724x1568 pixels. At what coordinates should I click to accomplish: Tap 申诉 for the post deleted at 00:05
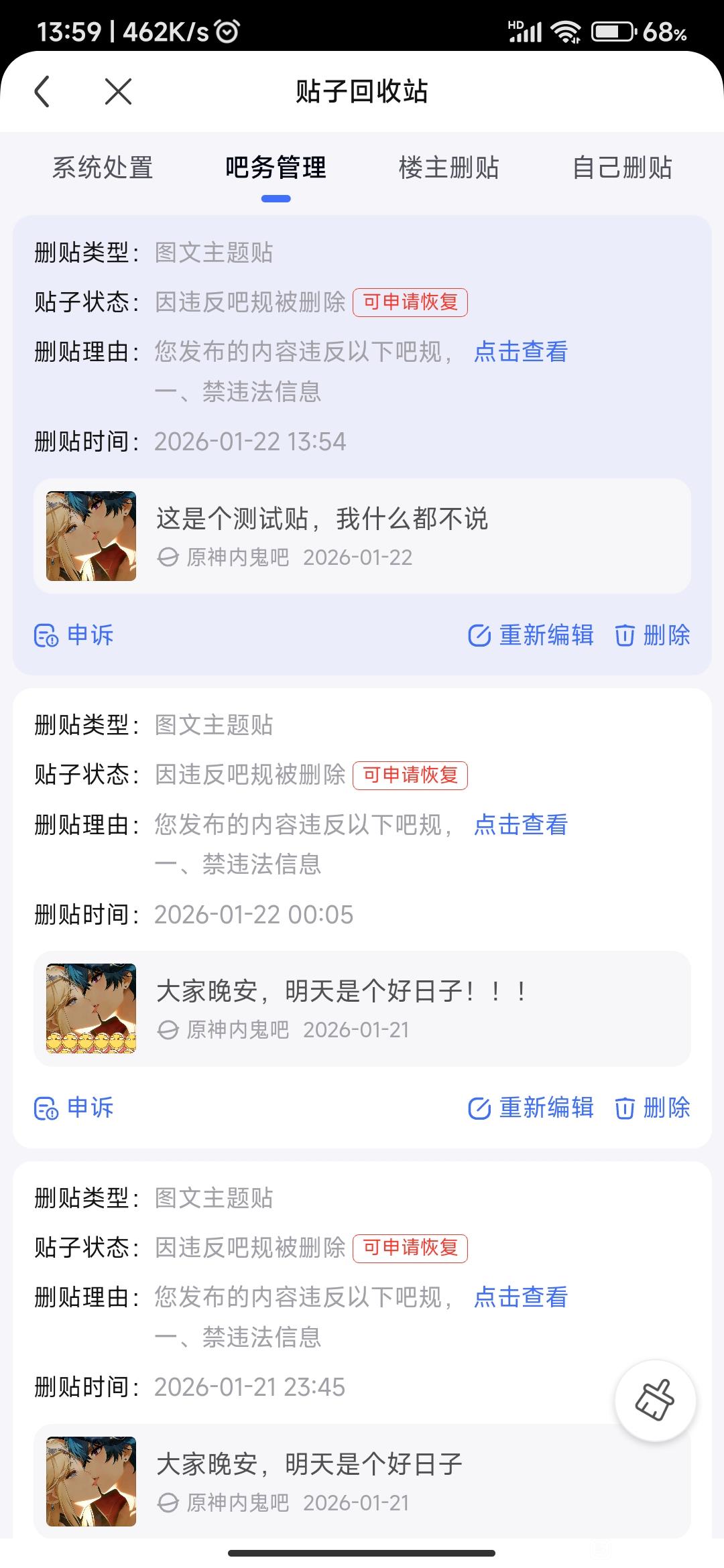click(x=74, y=1108)
